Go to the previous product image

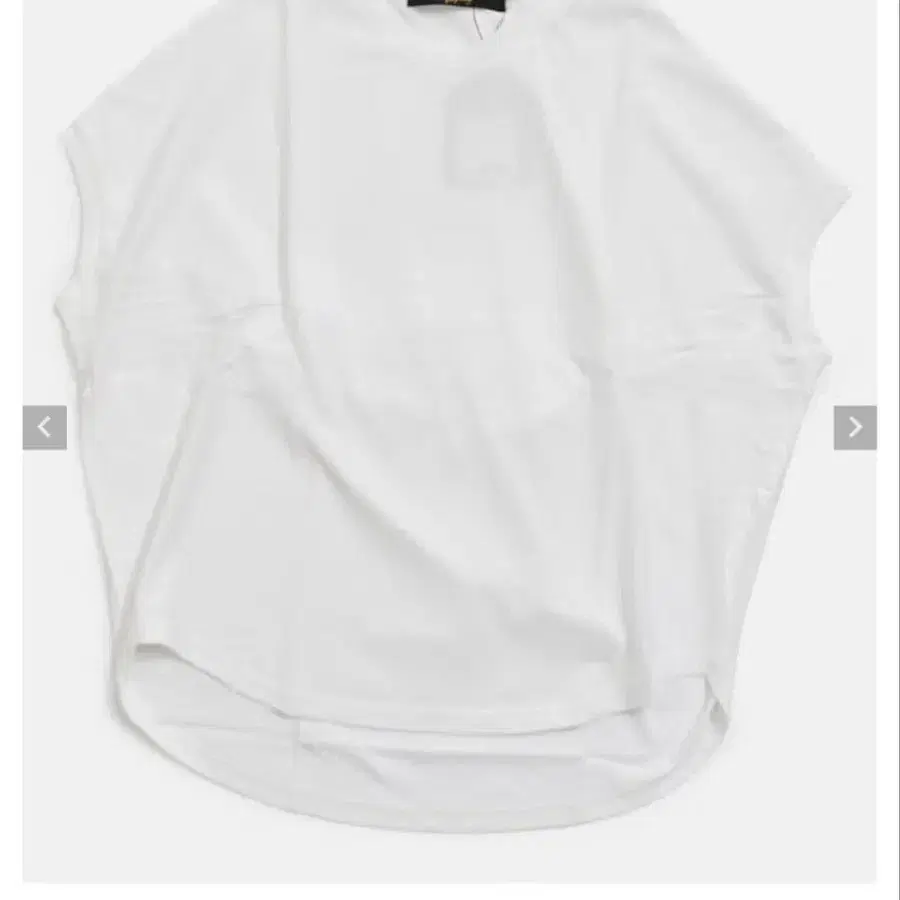coord(45,428)
